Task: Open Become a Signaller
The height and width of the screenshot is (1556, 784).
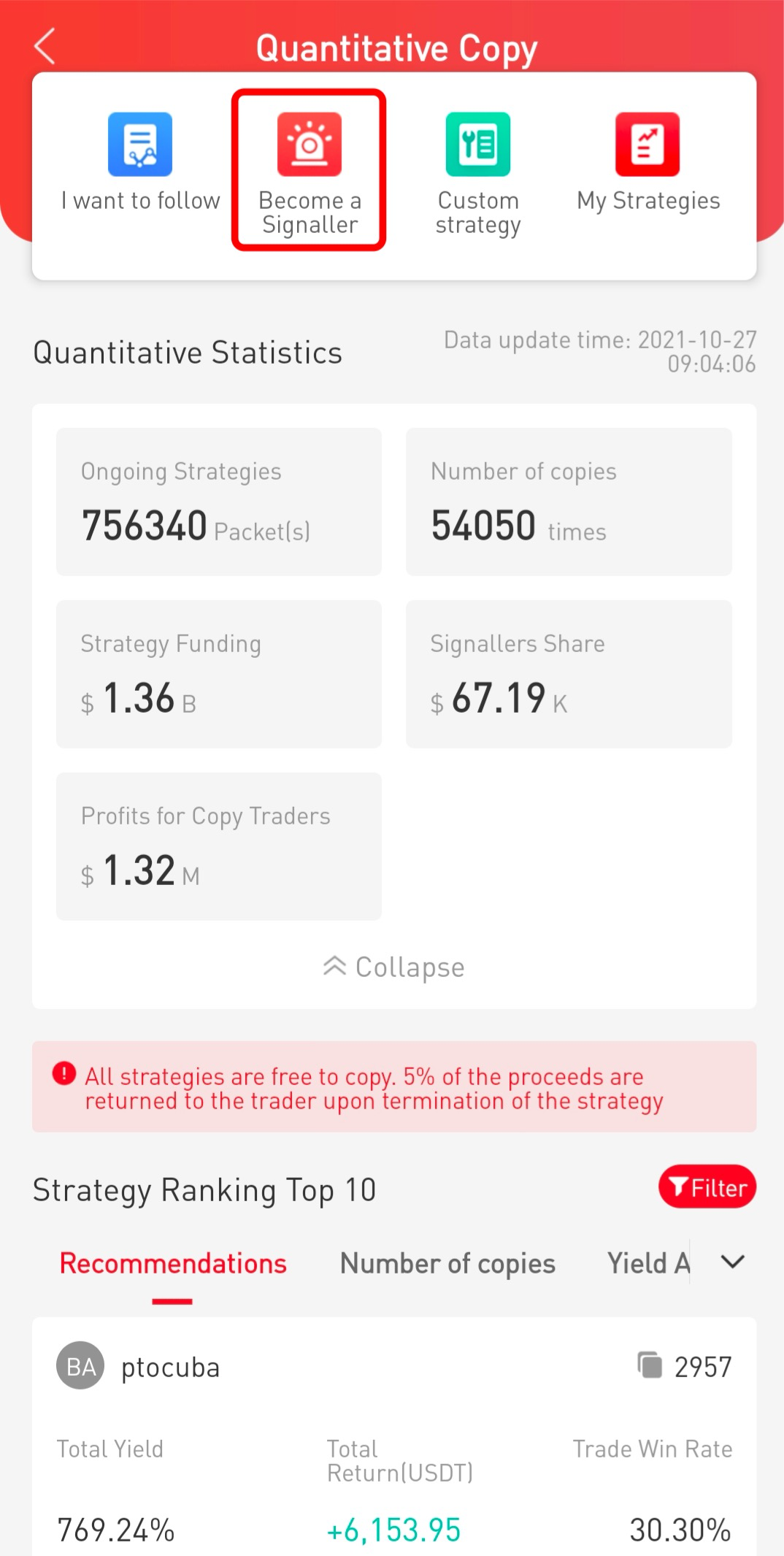Action: click(309, 169)
